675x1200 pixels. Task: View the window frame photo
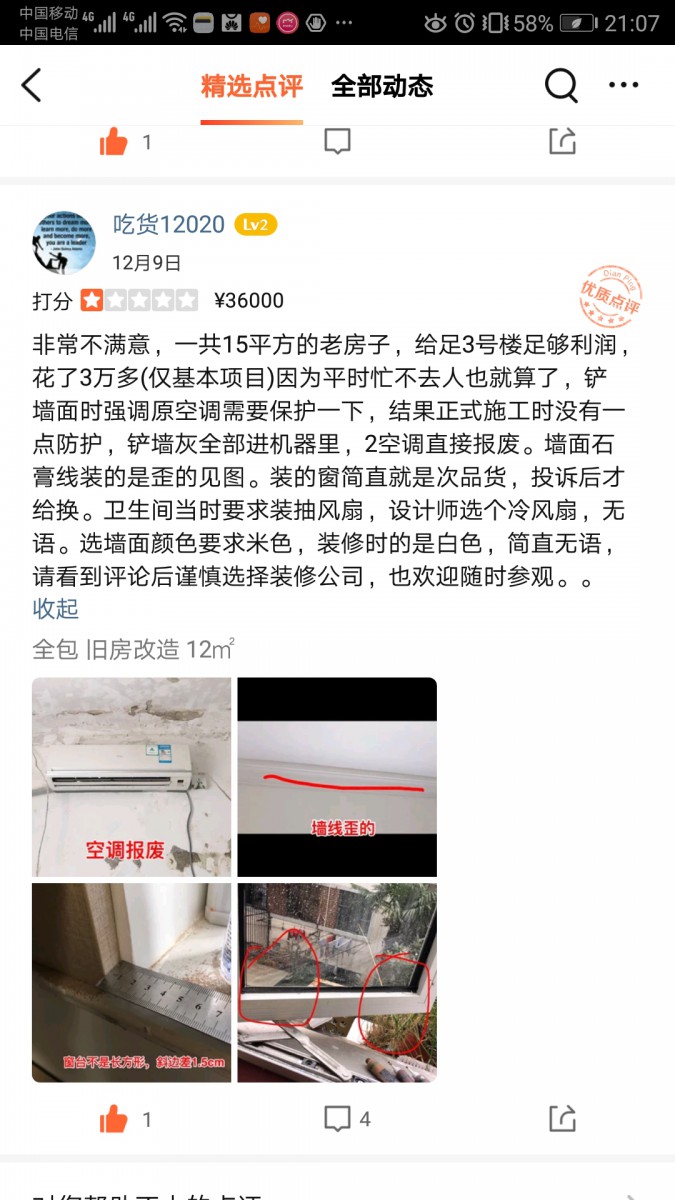(x=337, y=982)
